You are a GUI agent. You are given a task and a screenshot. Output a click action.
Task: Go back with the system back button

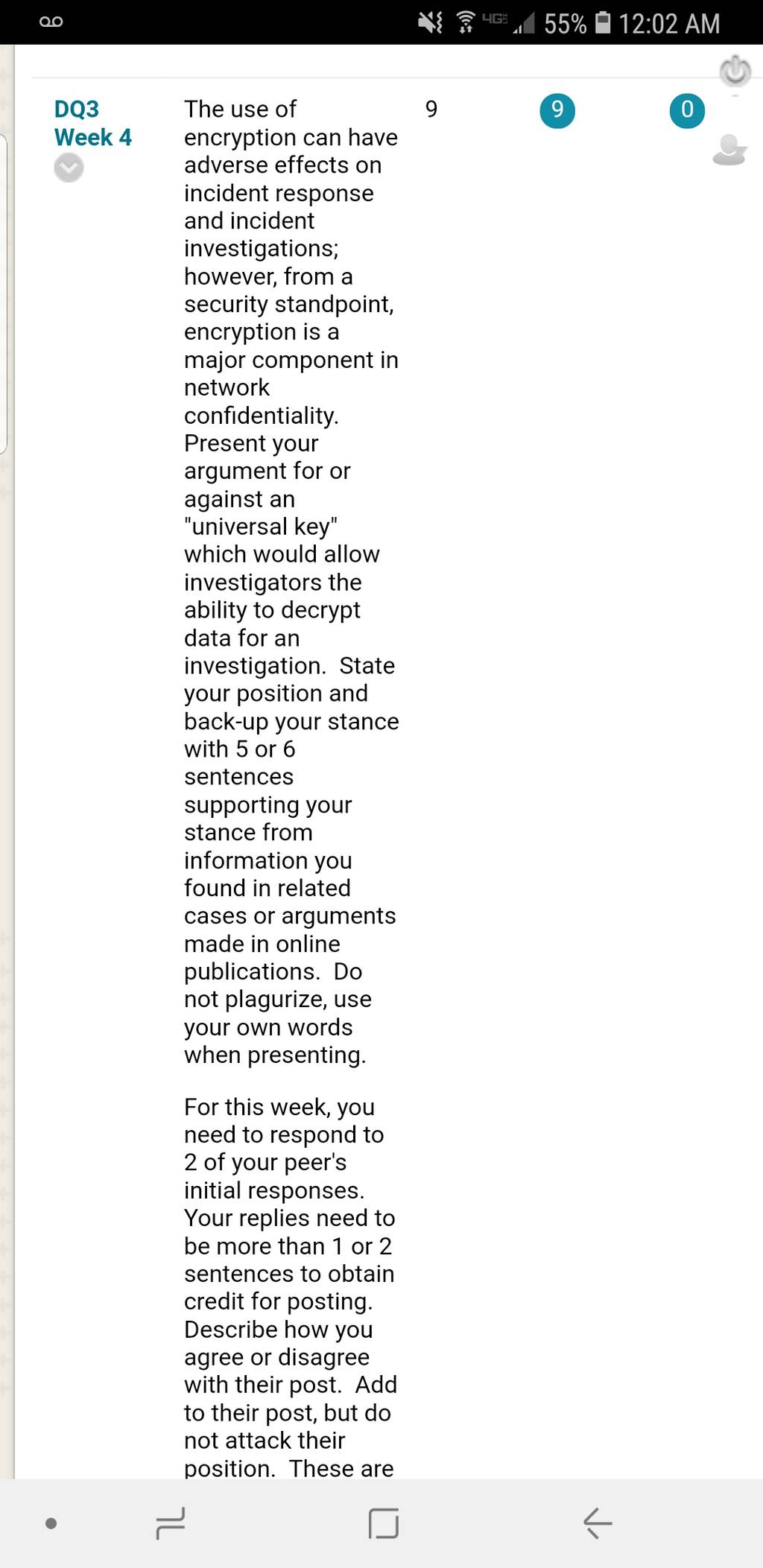click(597, 1523)
